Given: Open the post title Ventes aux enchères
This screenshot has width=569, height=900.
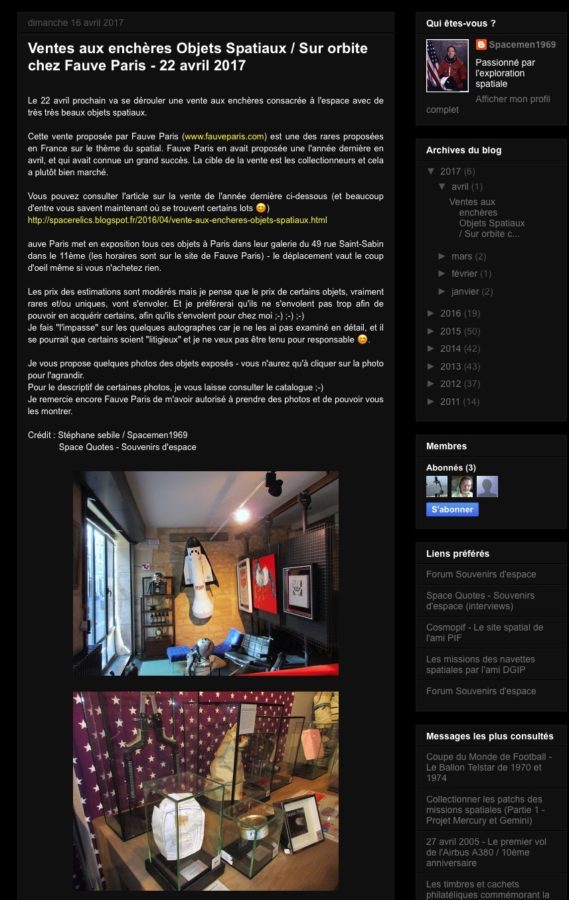Looking at the screenshot, I should pyautogui.click(x=198, y=57).
